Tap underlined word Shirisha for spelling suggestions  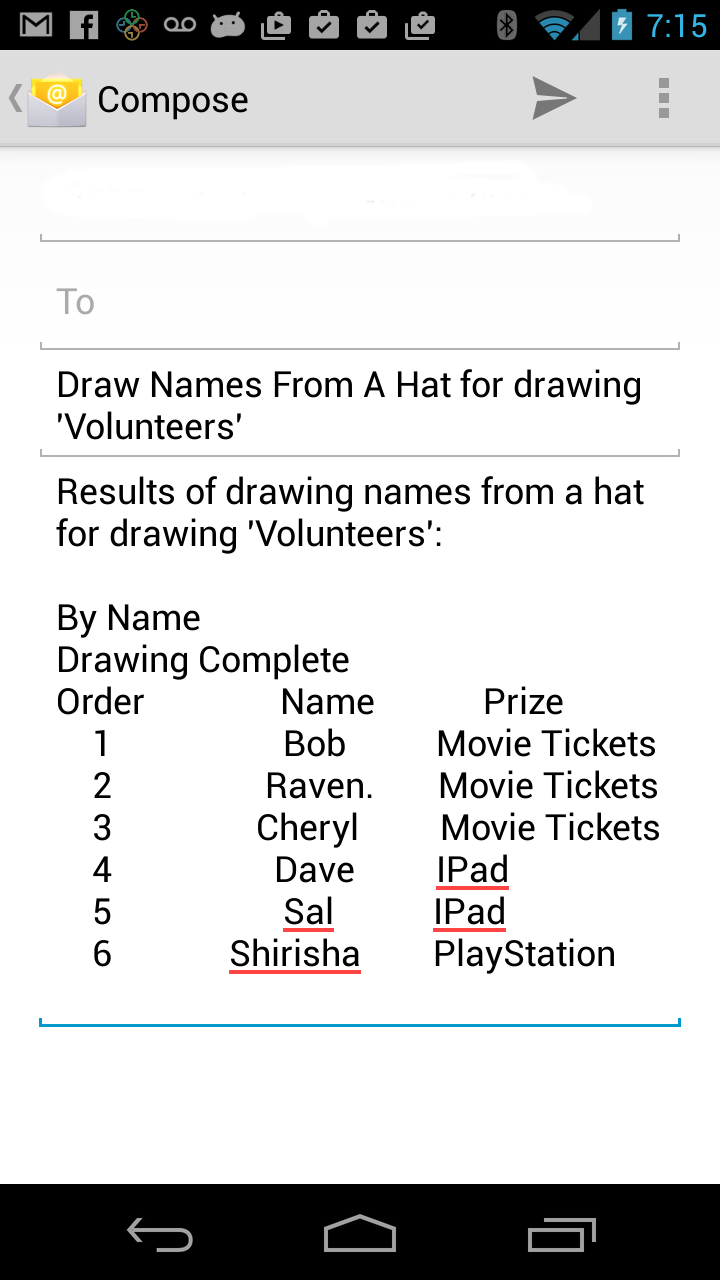(x=294, y=953)
